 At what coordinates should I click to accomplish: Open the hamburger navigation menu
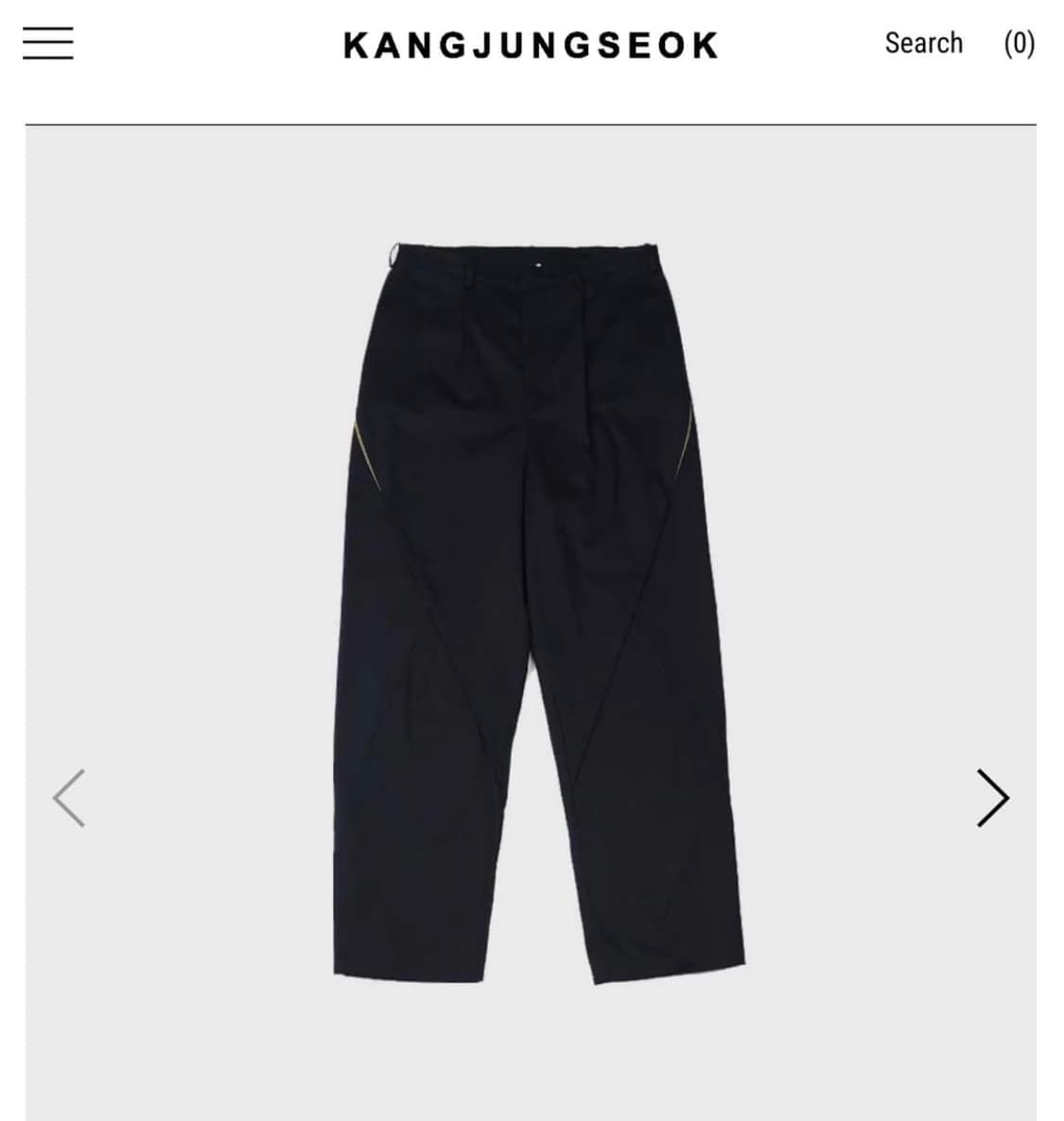(x=49, y=42)
